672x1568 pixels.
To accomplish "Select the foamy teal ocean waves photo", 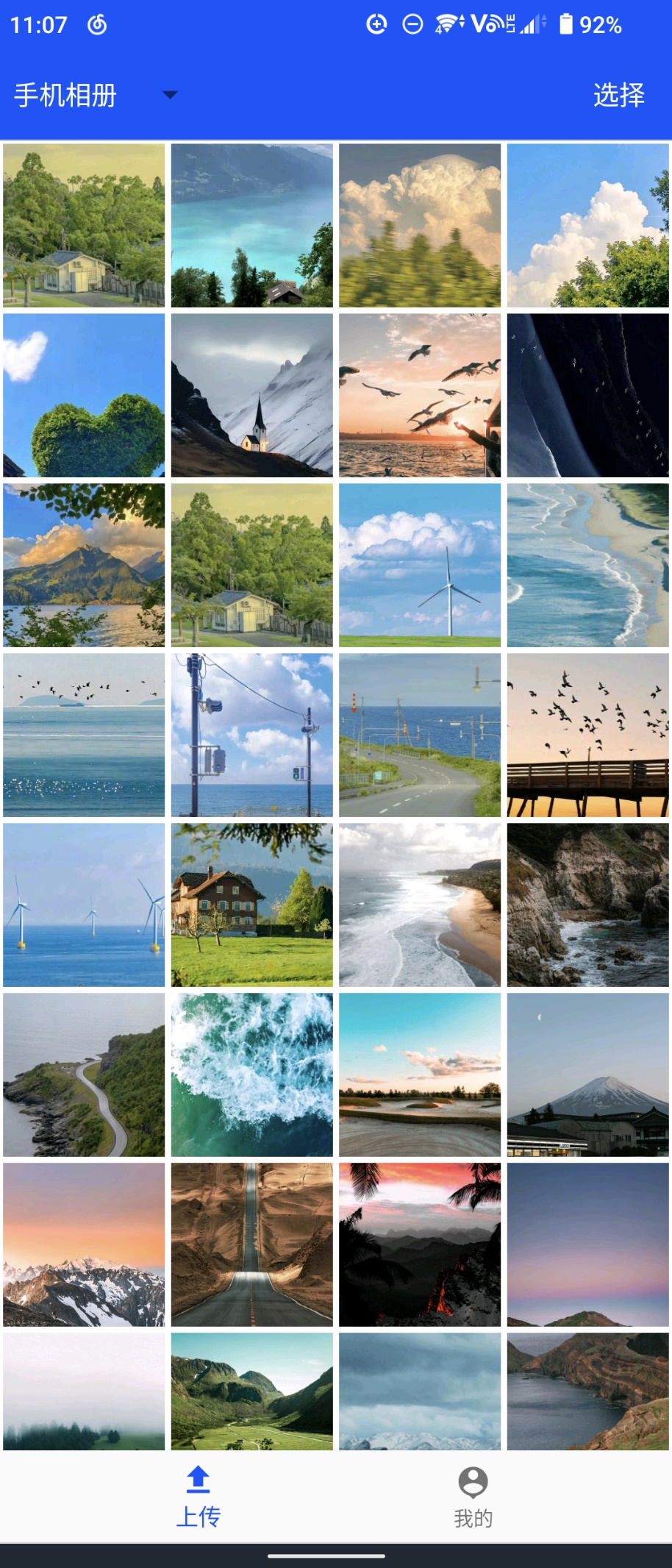I will click(252, 1075).
